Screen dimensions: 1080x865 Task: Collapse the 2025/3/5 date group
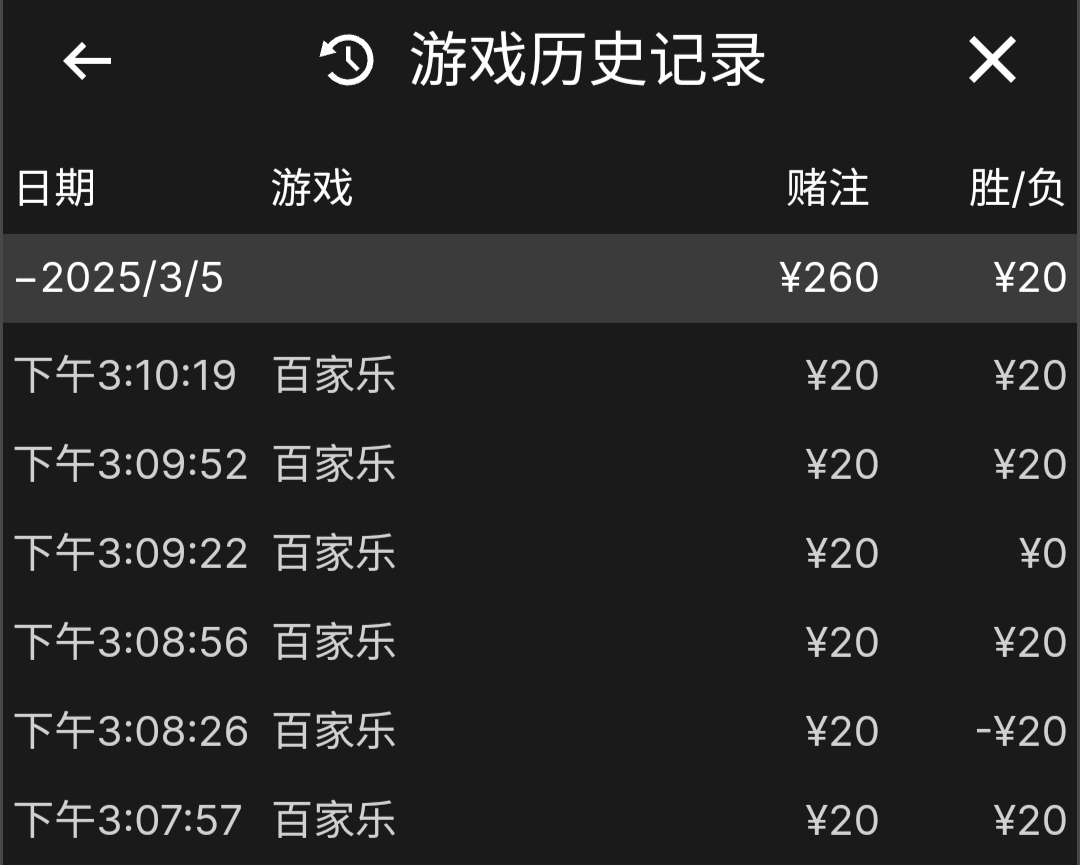[x=120, y=278]
